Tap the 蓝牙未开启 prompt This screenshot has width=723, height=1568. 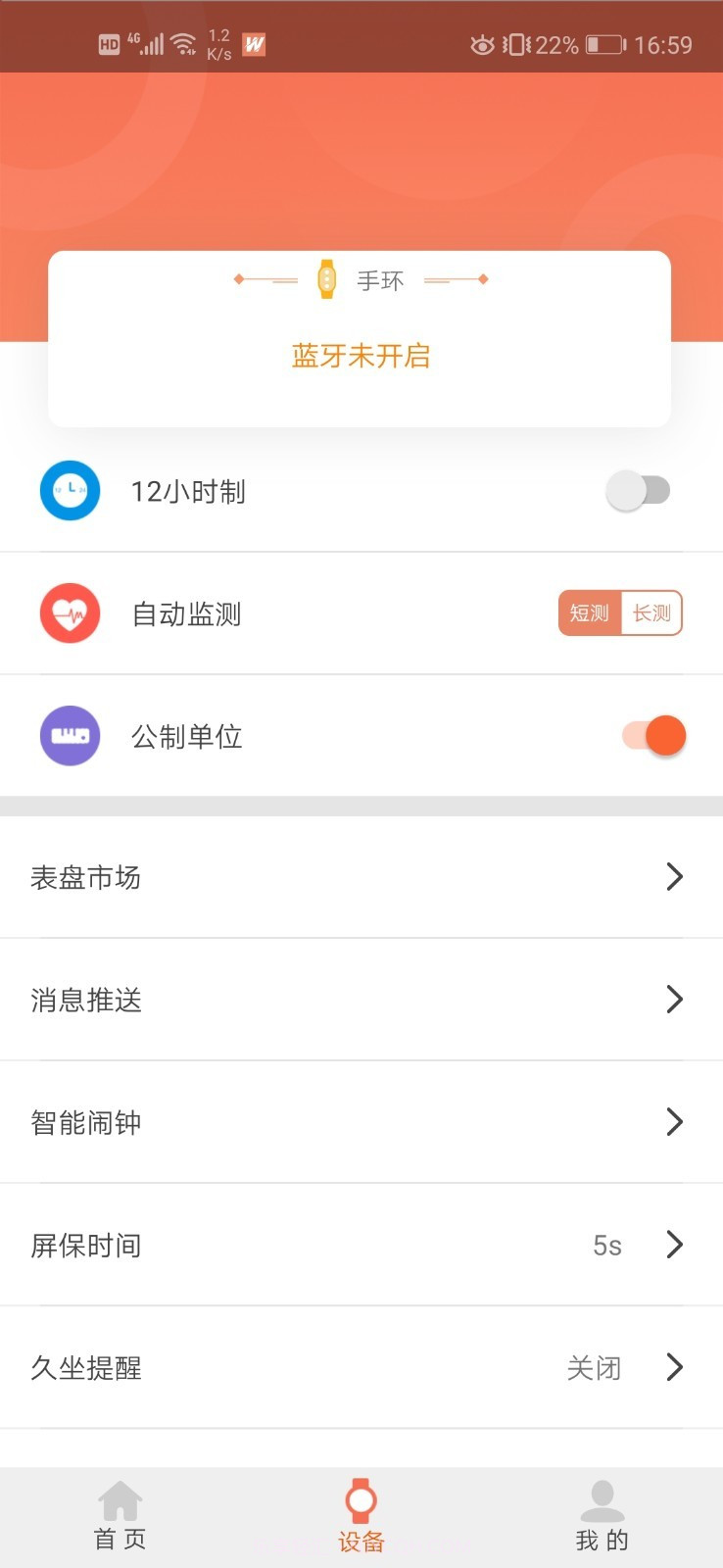tap(361, 356)
